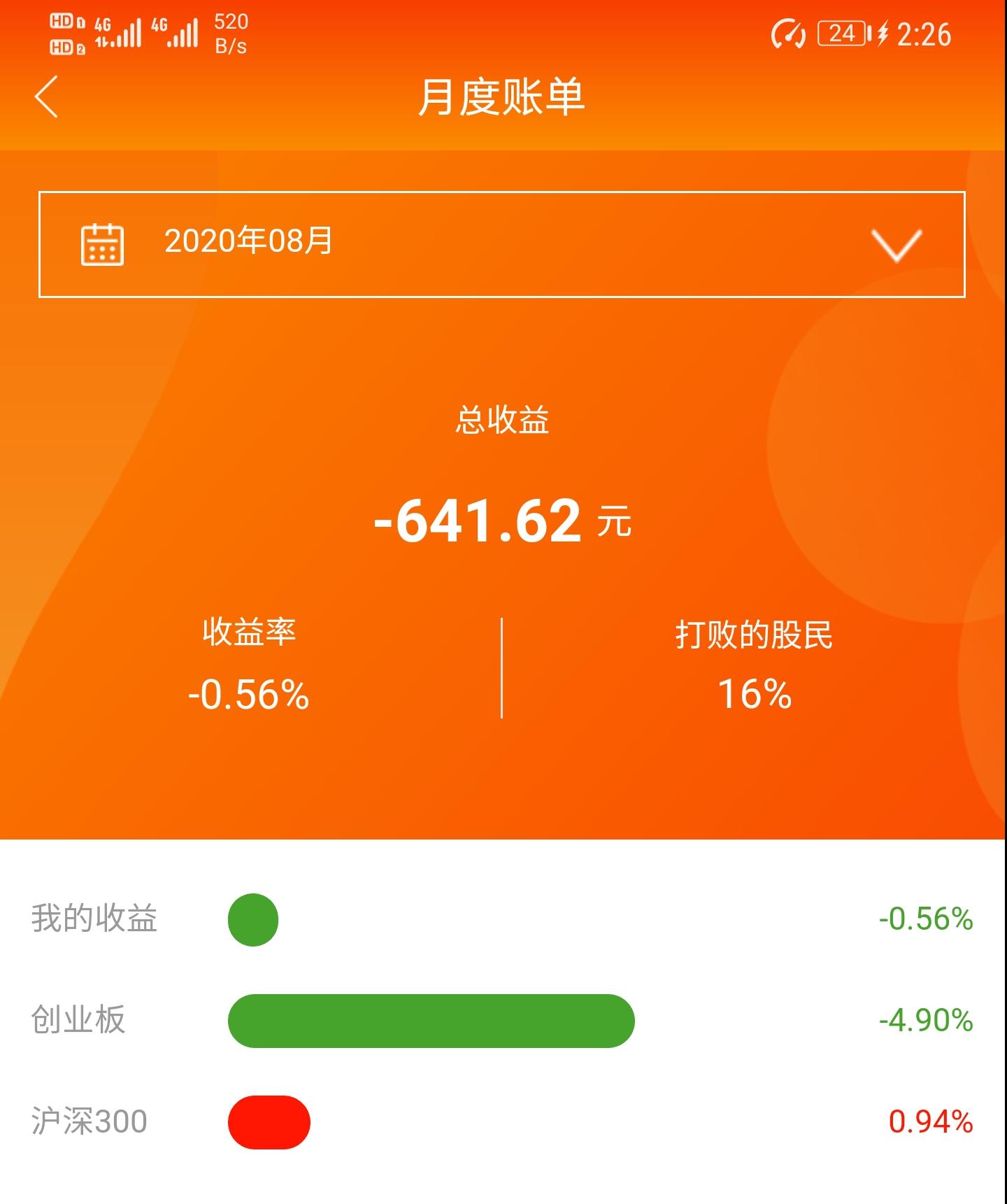This screenshot has height=1204, width=1007.
Task: Select the 月度账单 title
Action: pyautogui.click(x=503, y=98)
